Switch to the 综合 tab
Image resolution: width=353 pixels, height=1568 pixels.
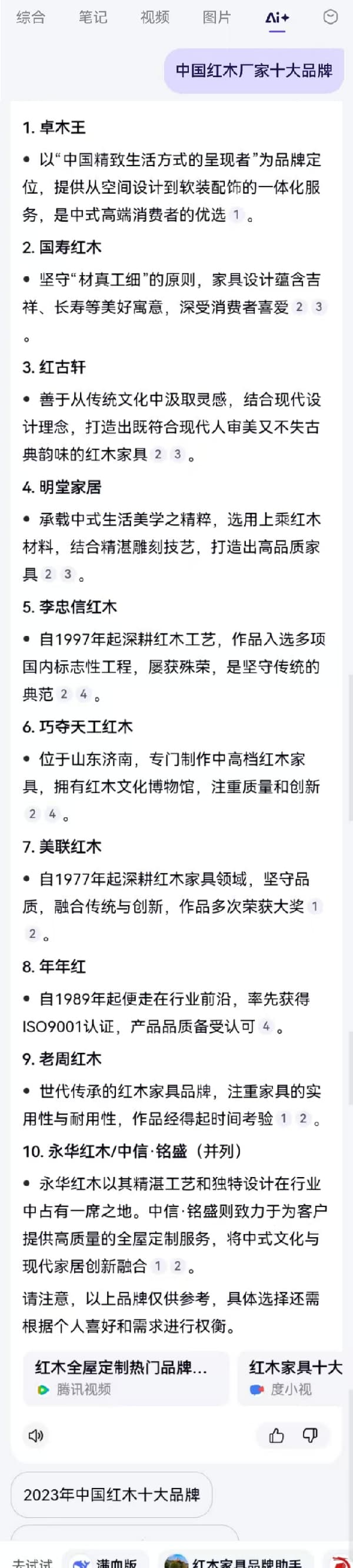(x=31, y=18)
